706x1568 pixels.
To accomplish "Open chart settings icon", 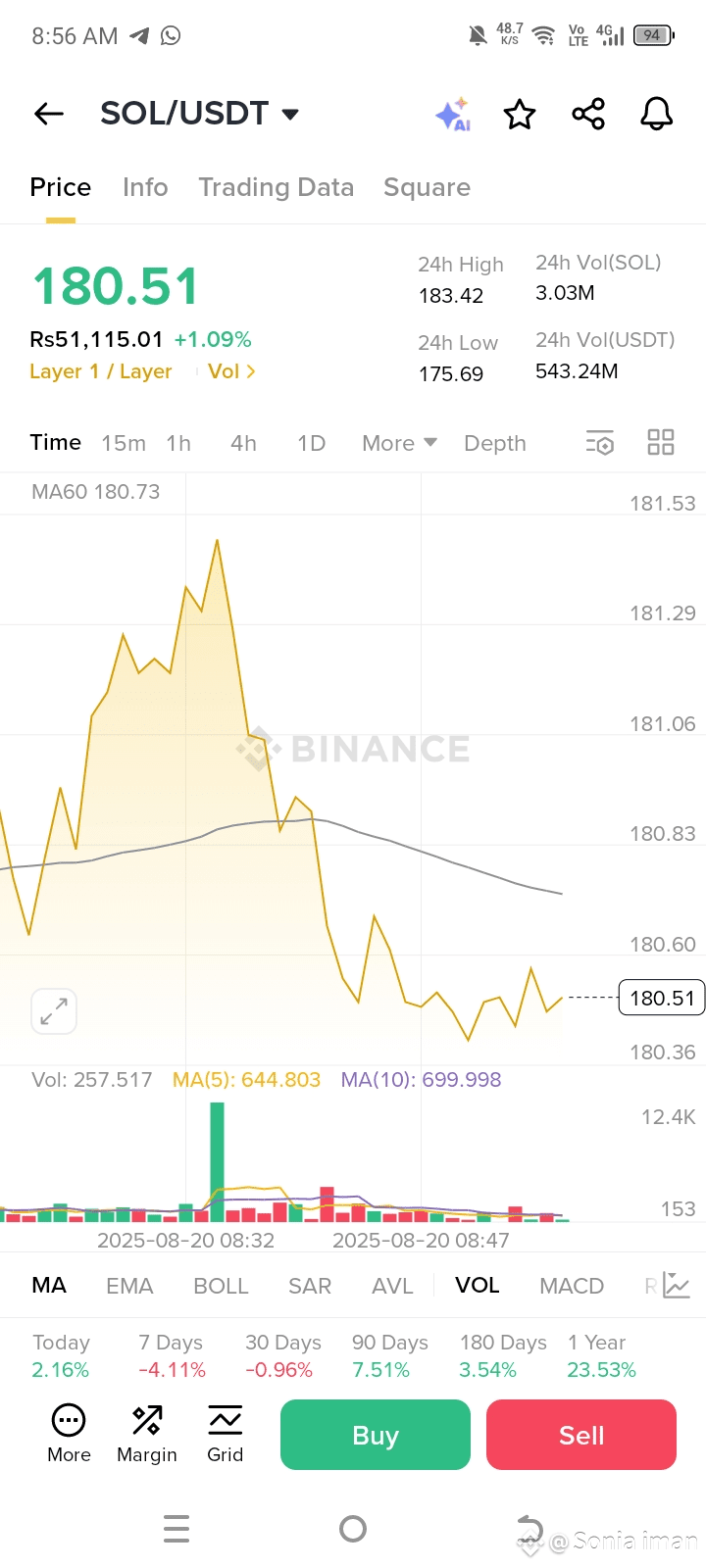I will coord(599,443).
